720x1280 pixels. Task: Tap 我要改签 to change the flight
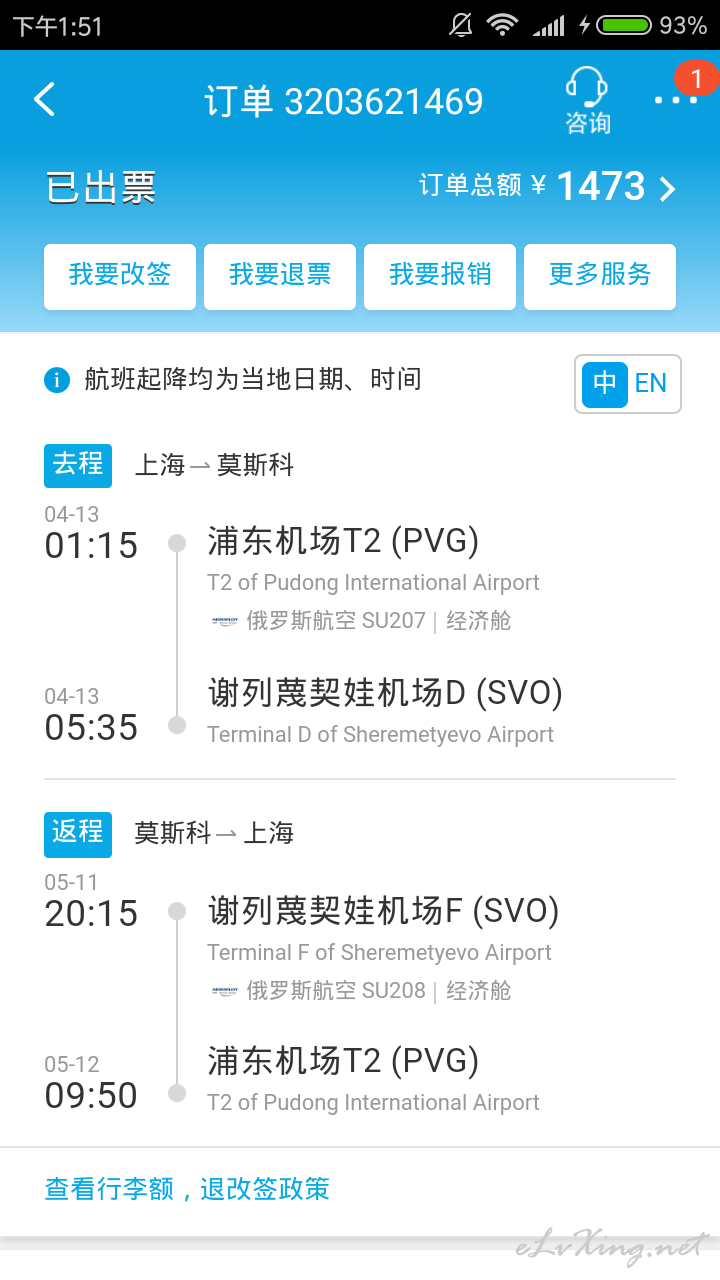point(120,277)
